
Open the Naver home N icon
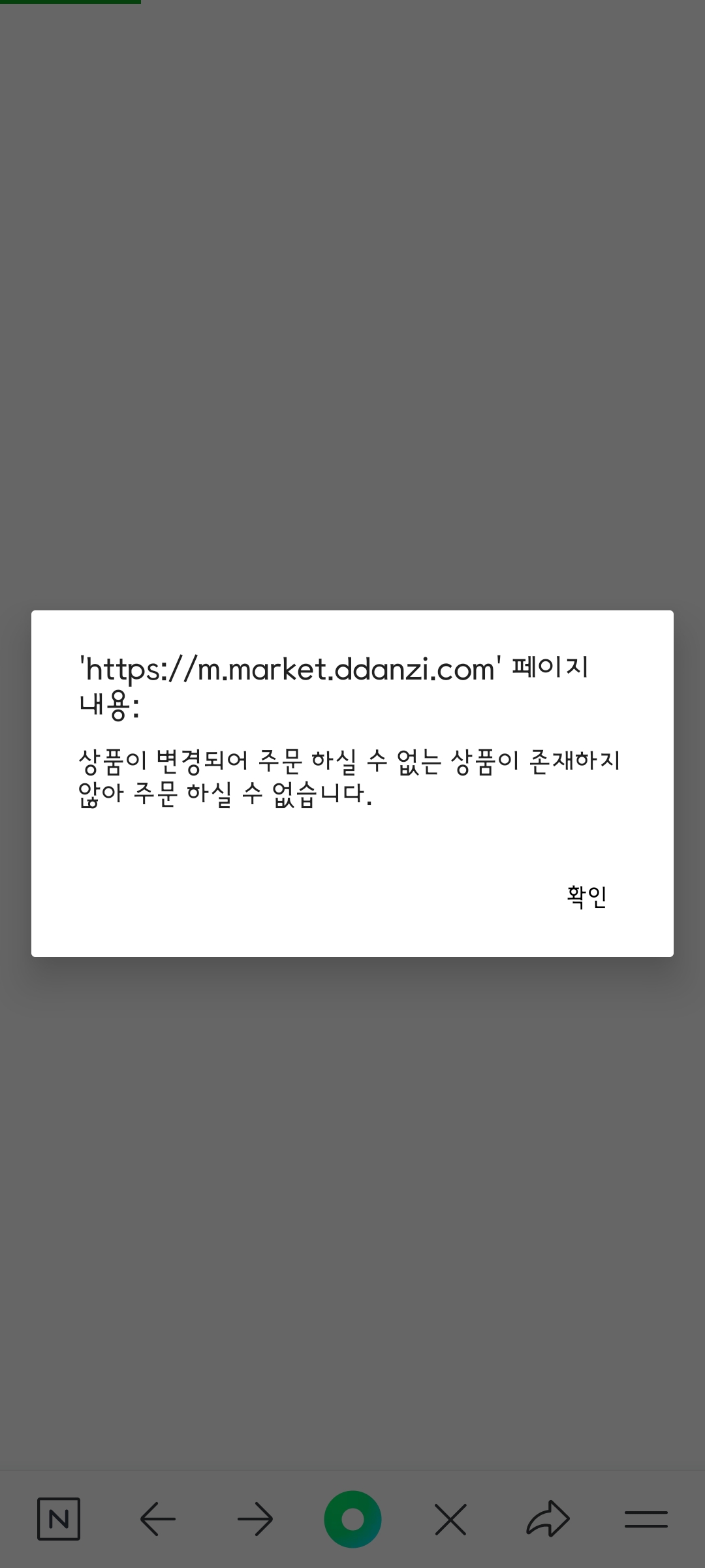(59, 1519)
